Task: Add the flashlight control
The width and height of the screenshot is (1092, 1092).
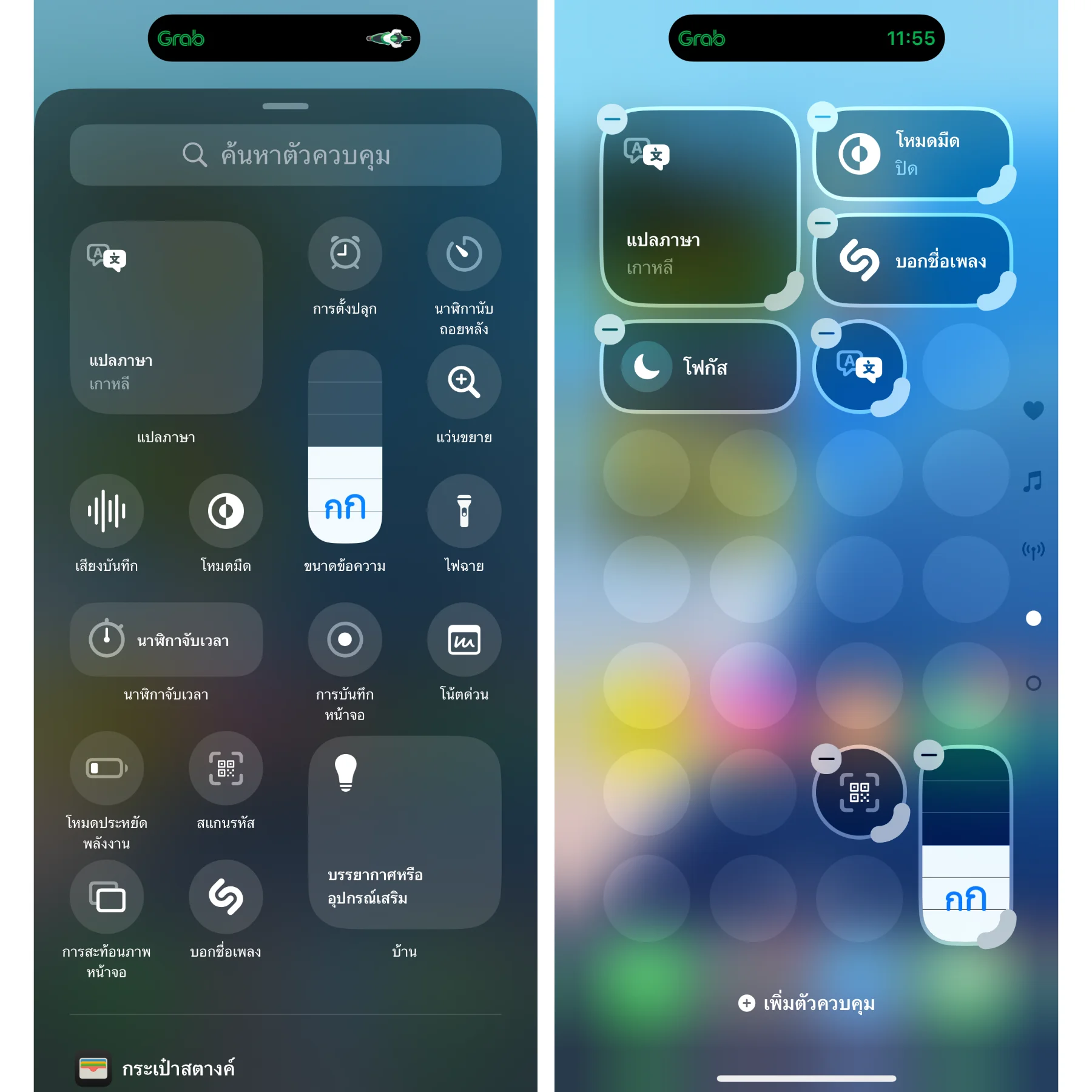Action: [x=463, y=511]
